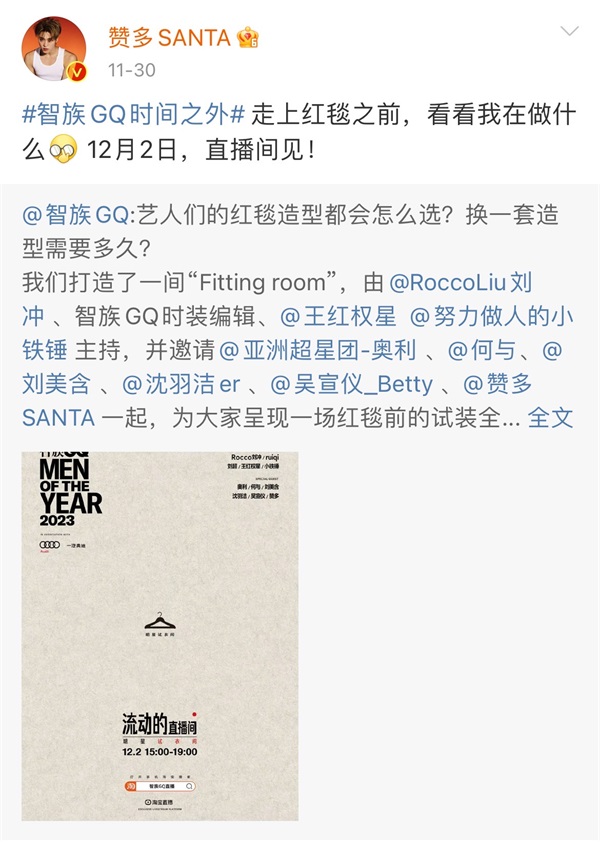Viewport: 600px width, 842px height.
Task: Open 赞多SANTA username link
Action: [170, 38]
